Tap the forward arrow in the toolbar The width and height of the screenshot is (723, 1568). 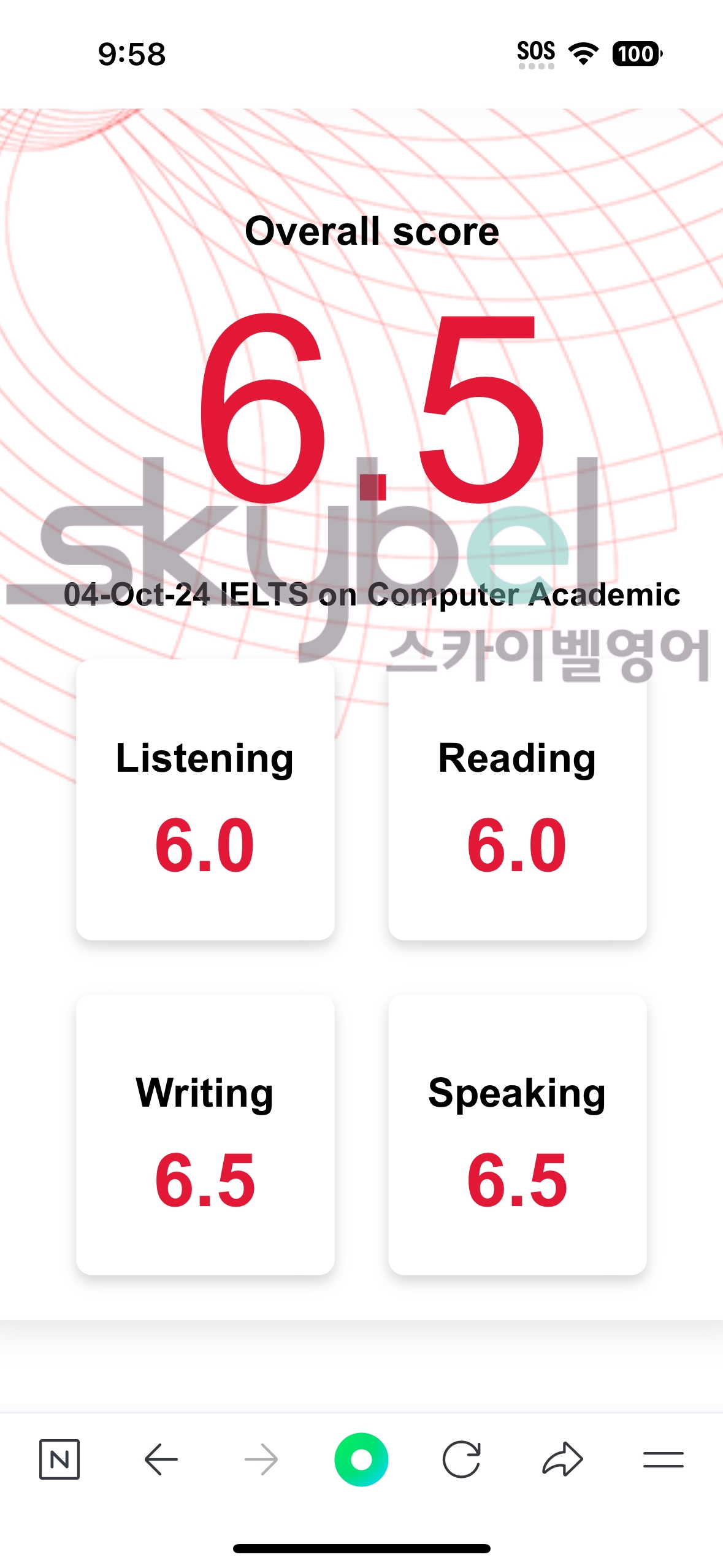coord(261,1459)
